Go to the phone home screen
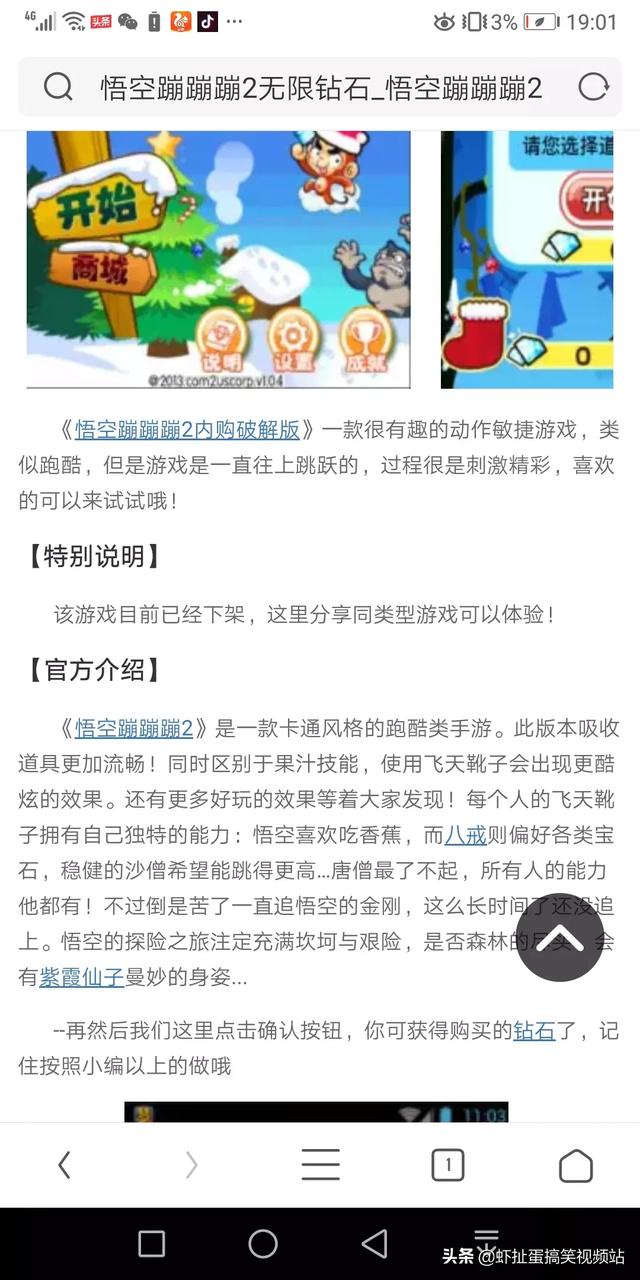 [263, 1243]
